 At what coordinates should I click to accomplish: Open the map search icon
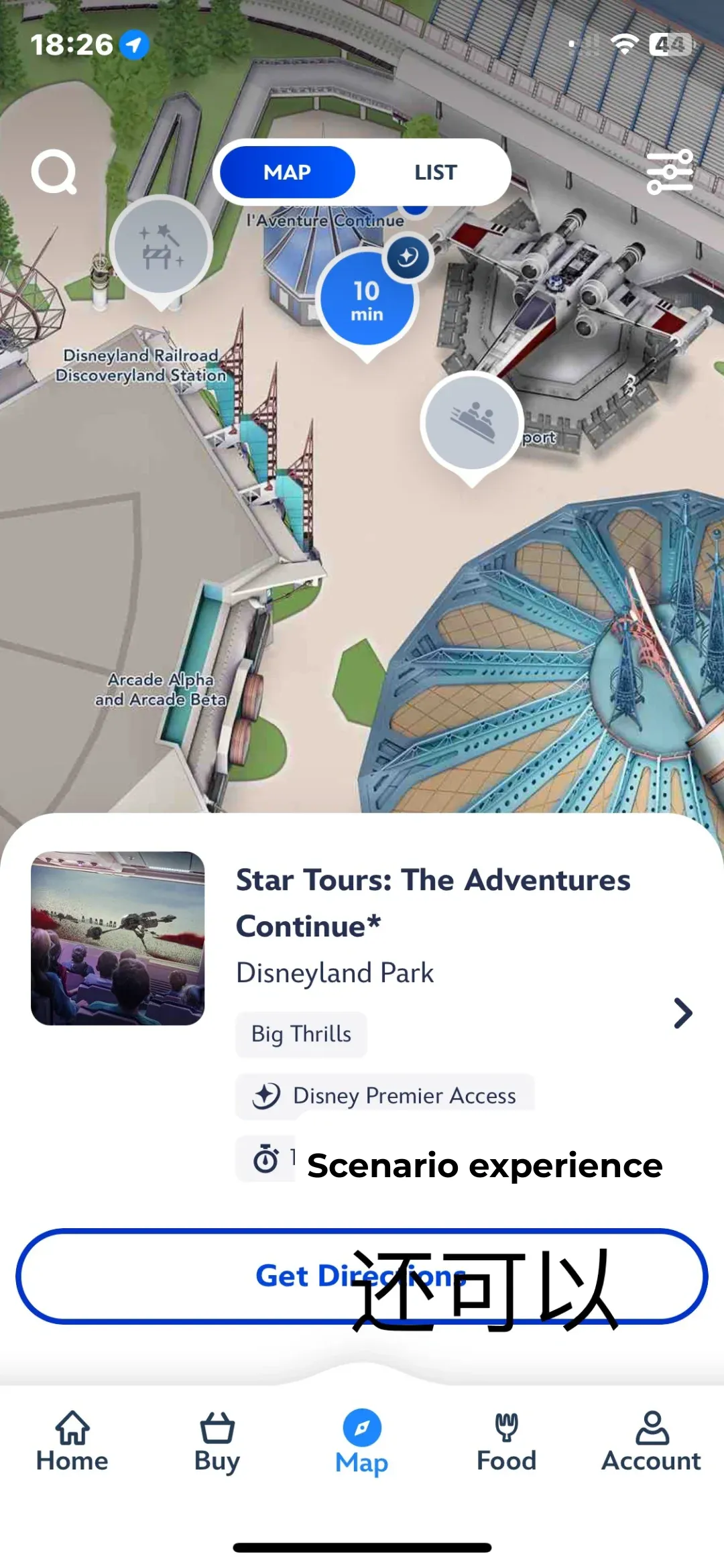pyautogui.click(x=54, y=172)
